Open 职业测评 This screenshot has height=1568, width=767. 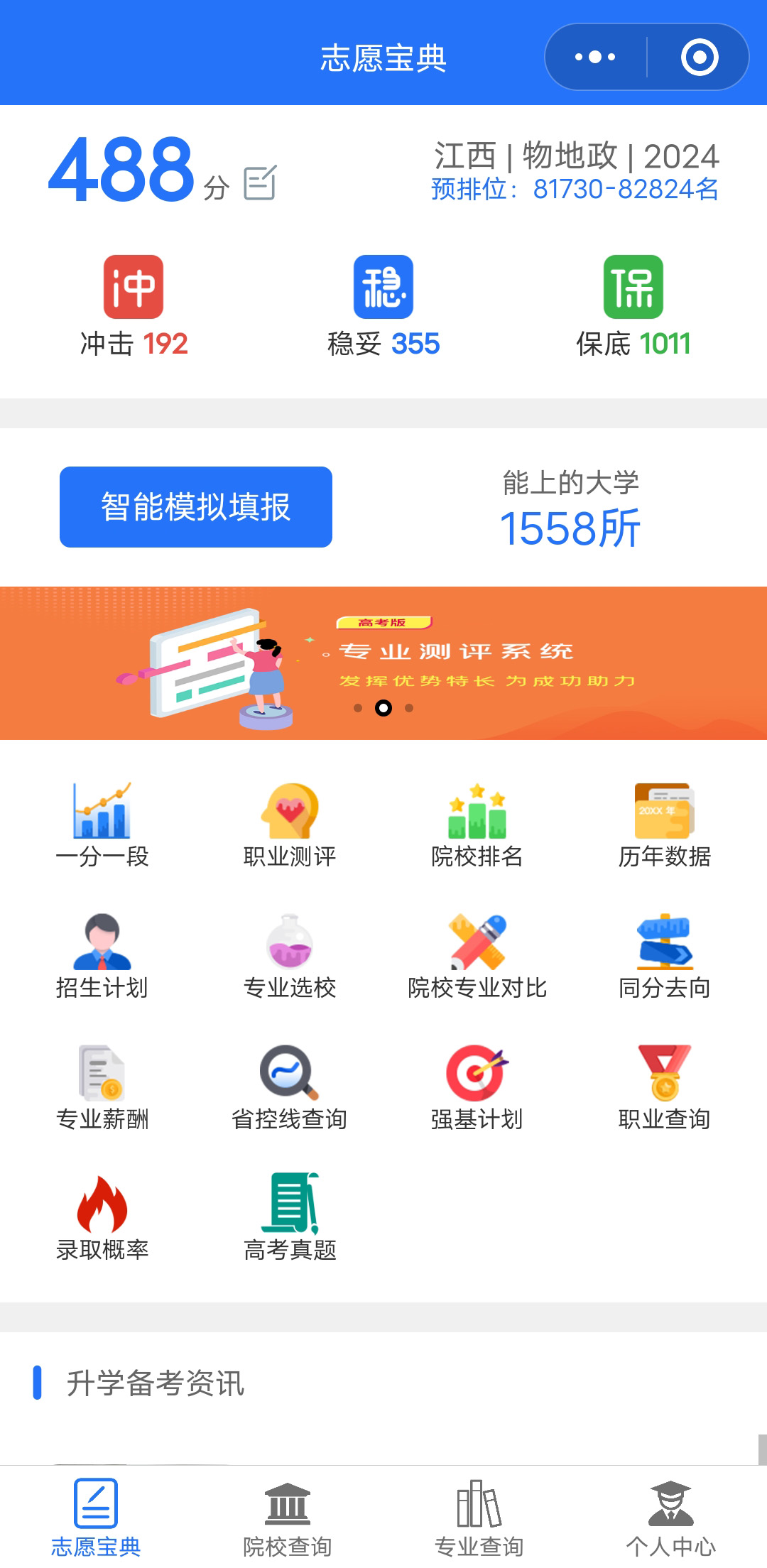(x=290, y=825)
